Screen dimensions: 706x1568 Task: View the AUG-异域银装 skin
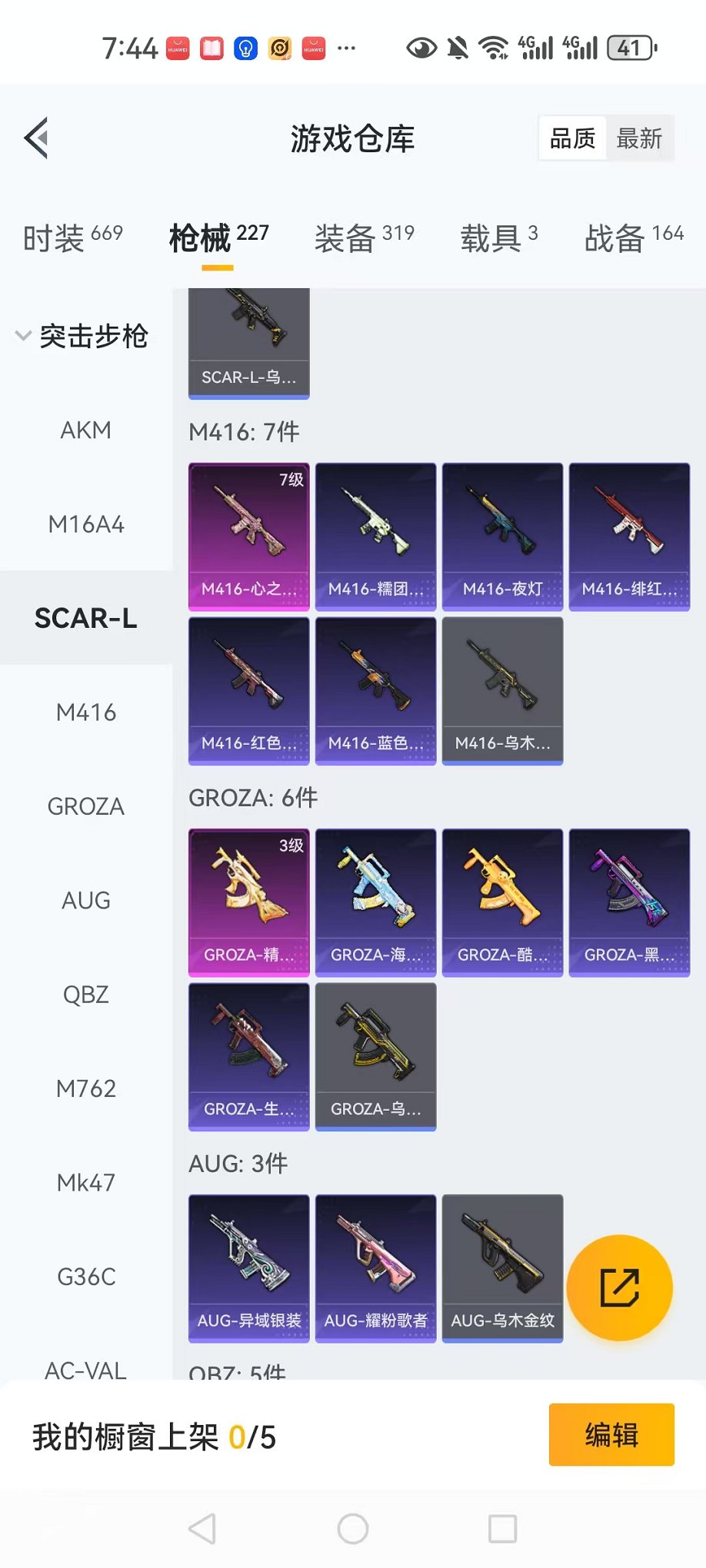pos(248,1267)
